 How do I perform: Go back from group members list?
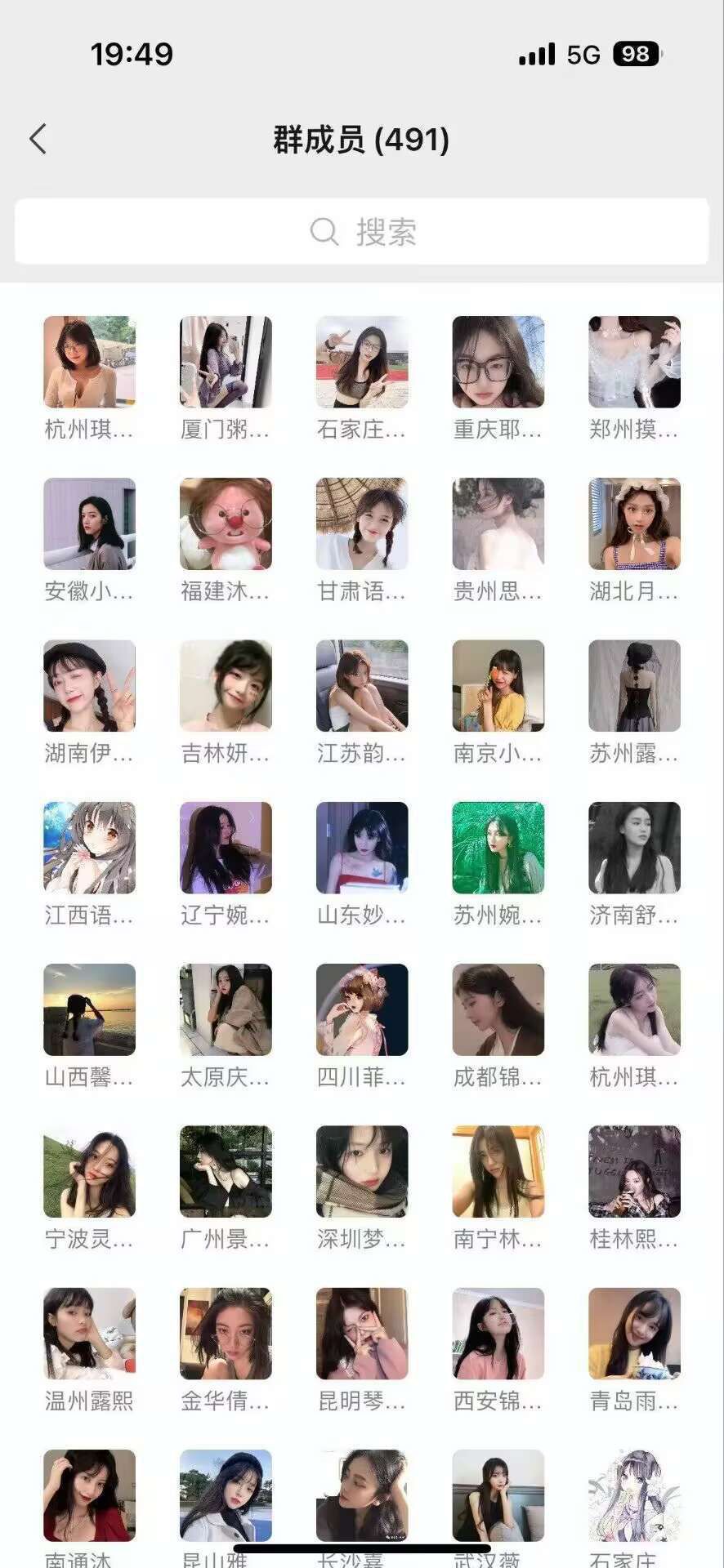point(38,139)
